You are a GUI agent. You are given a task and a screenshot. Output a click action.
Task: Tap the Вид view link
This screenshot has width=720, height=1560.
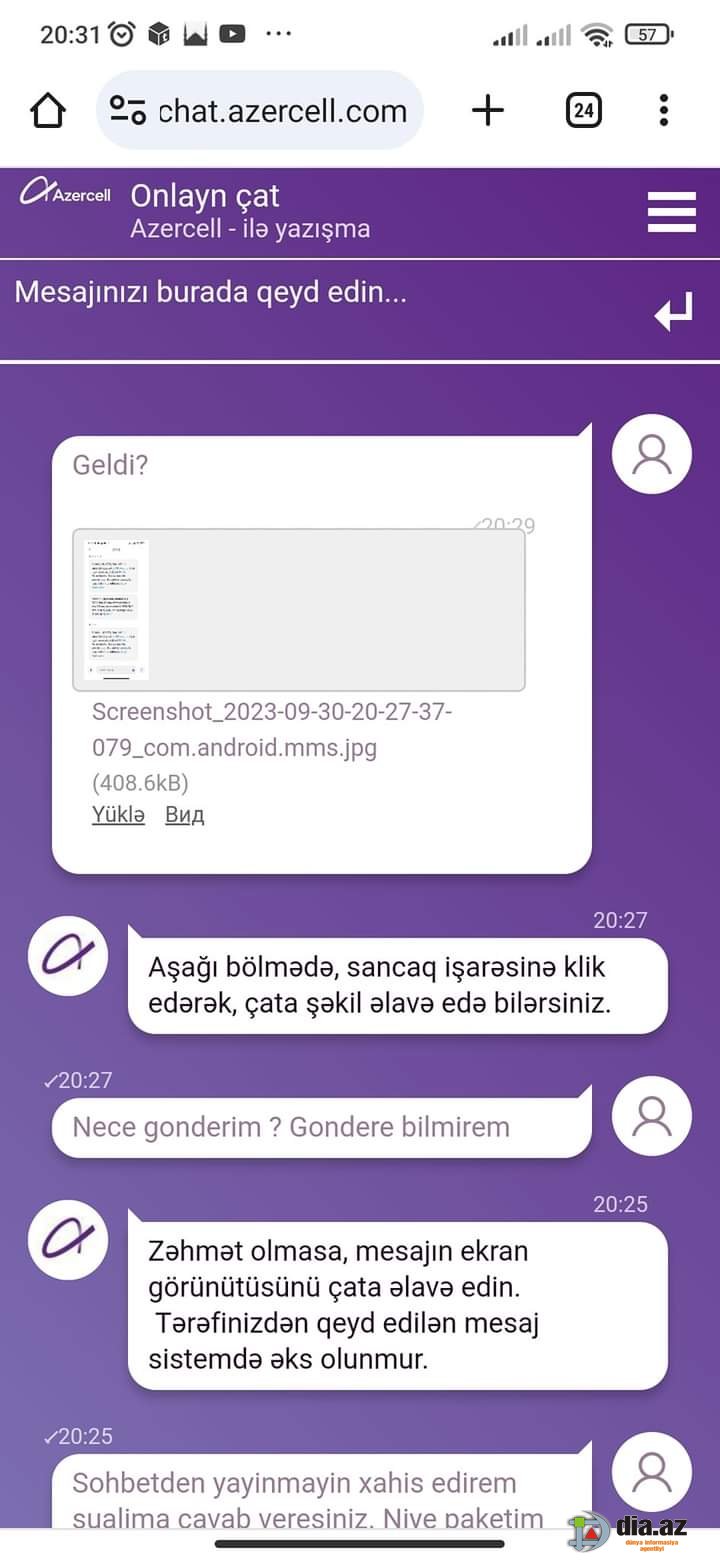[184, 815]
